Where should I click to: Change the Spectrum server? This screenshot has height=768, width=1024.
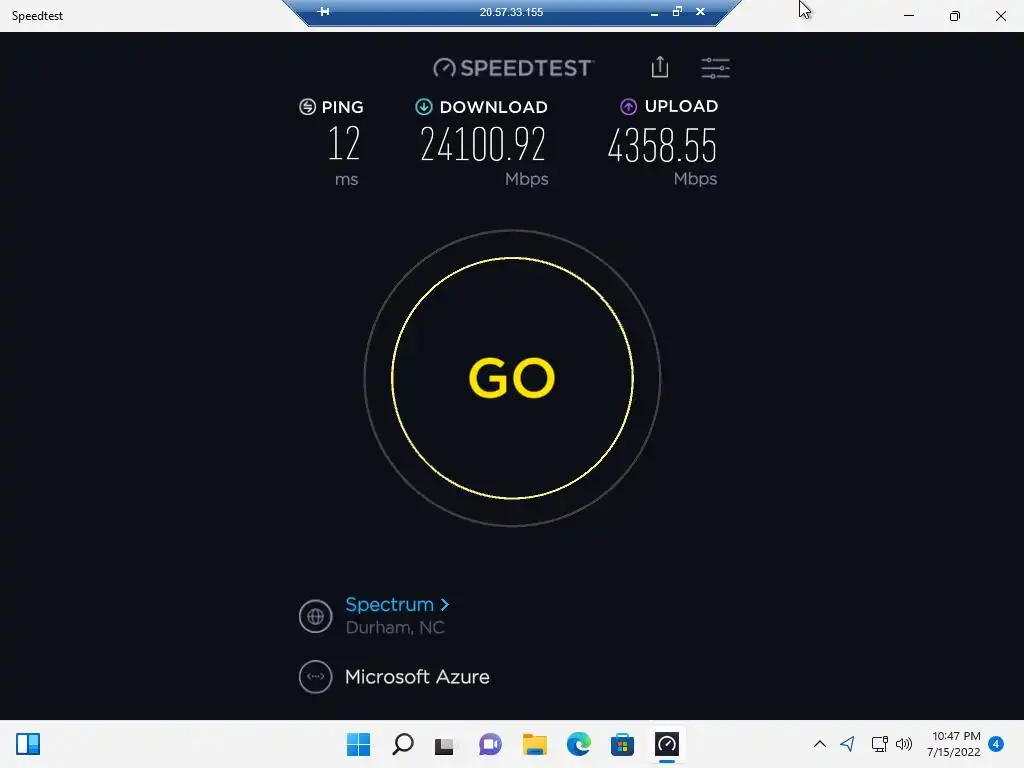point(397,604)
